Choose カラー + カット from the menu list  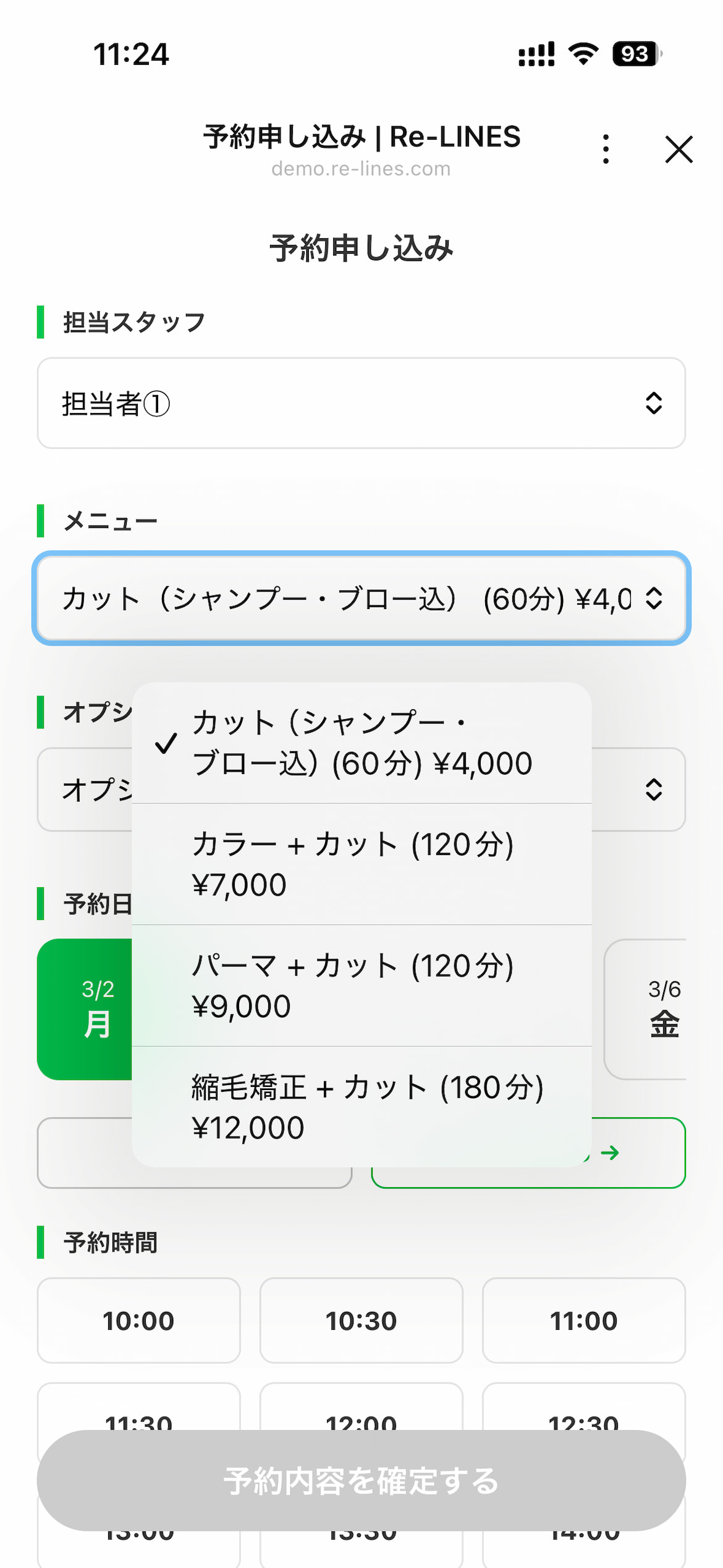point(363,864)
